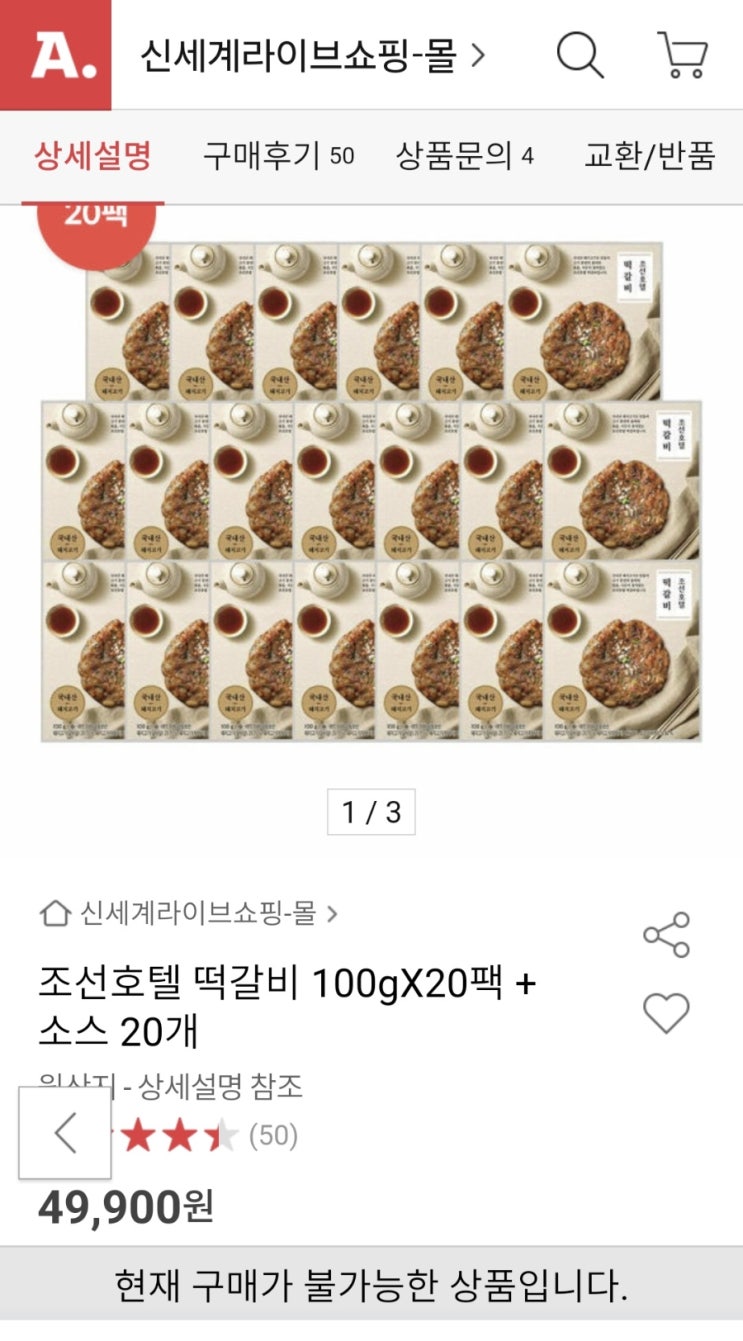Open the search magnifier
Screen dimensions: 743x1341
(x=580, y=54)
